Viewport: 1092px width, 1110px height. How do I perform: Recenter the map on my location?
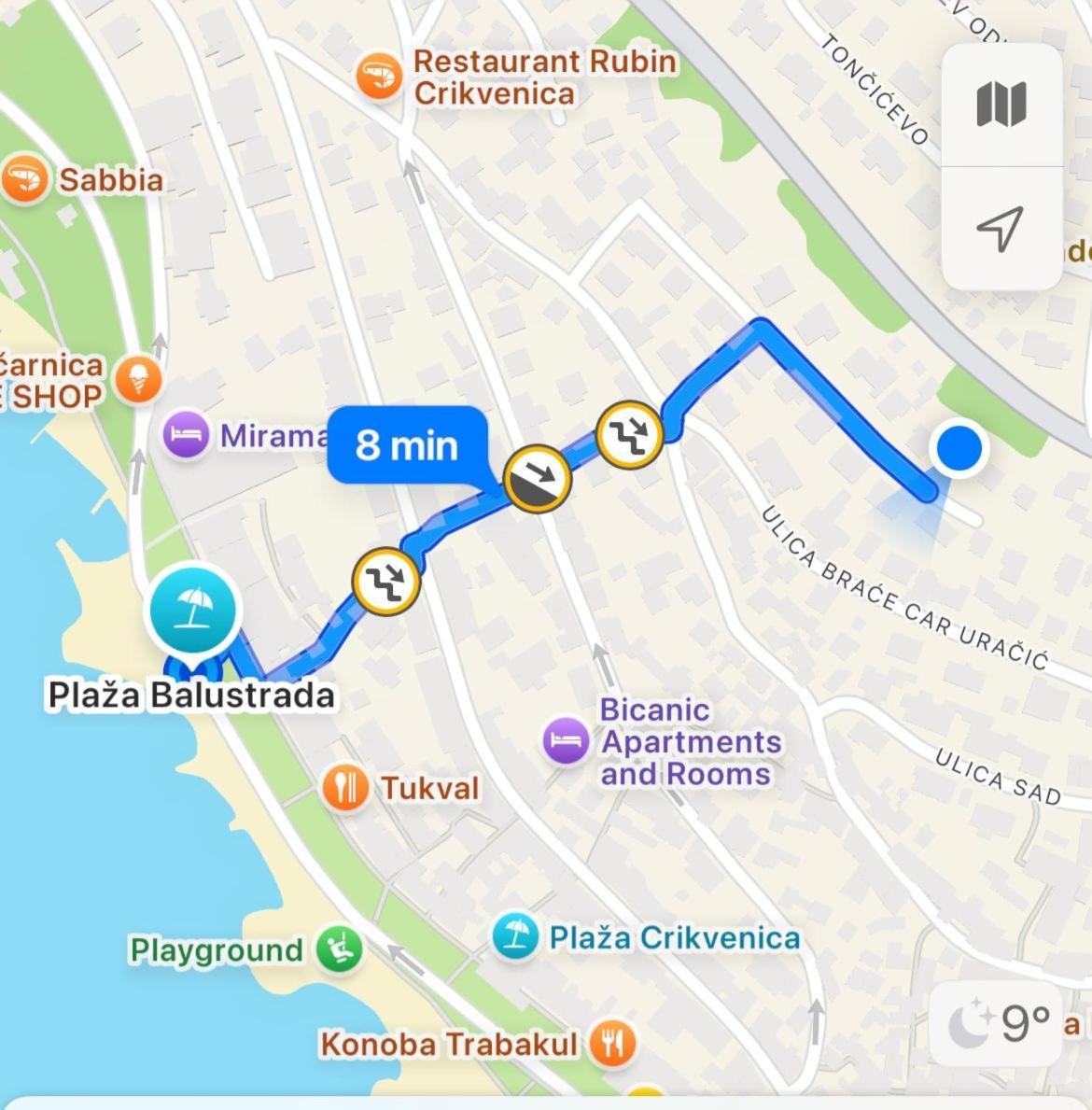1001,228
